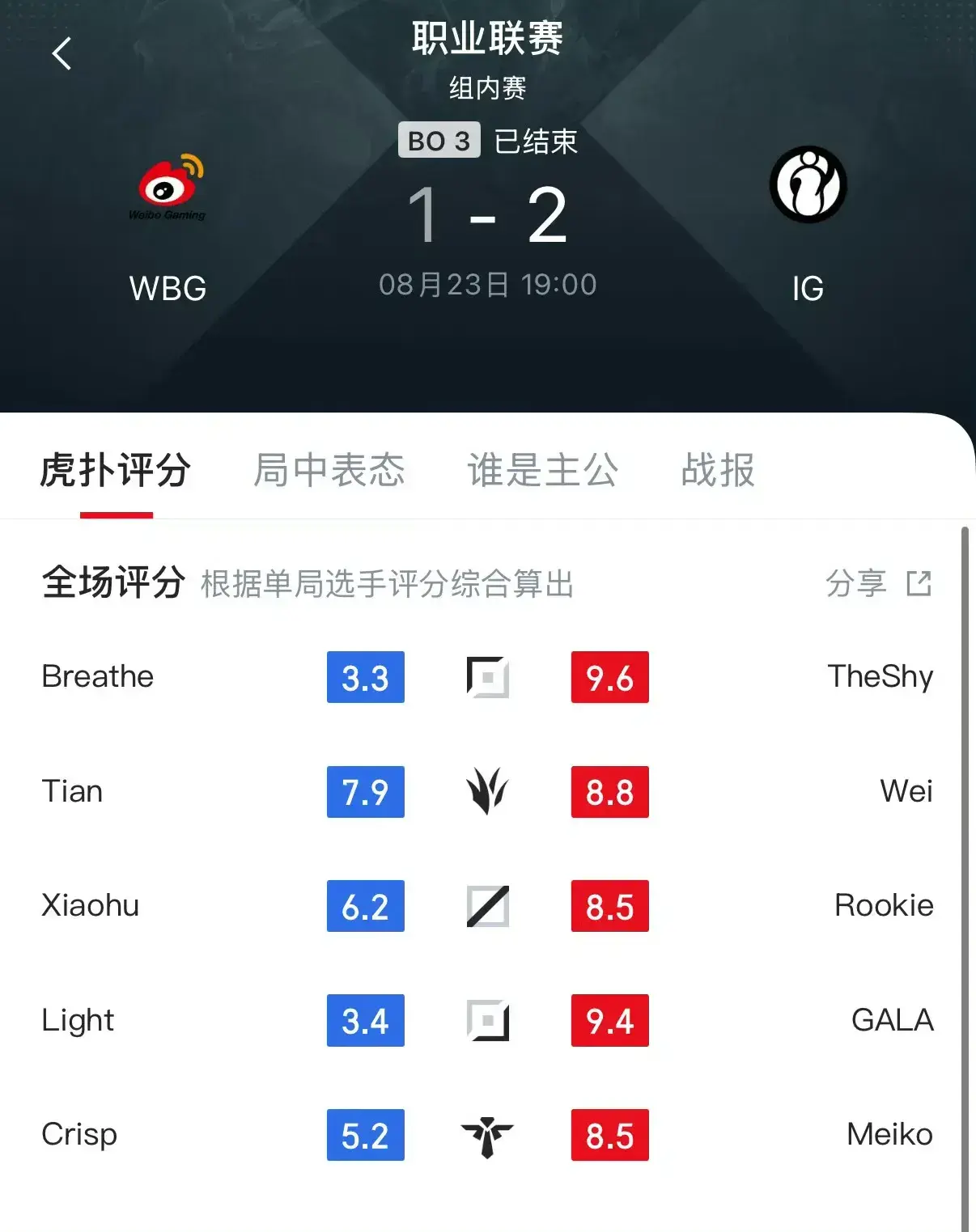View Rookie's rating details
Image resolution: width=976 pixels, height=1232 pixels.
pyautogui.click(x=883, y=906)
